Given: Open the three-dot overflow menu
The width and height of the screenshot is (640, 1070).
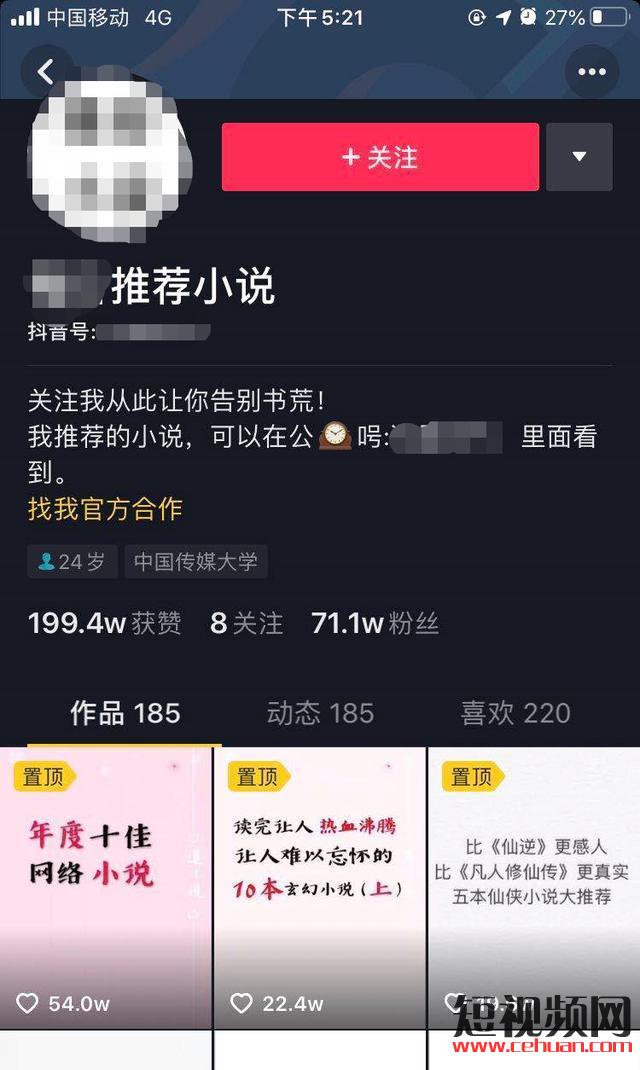Looking at the screenshot, I should pos(592,72).
